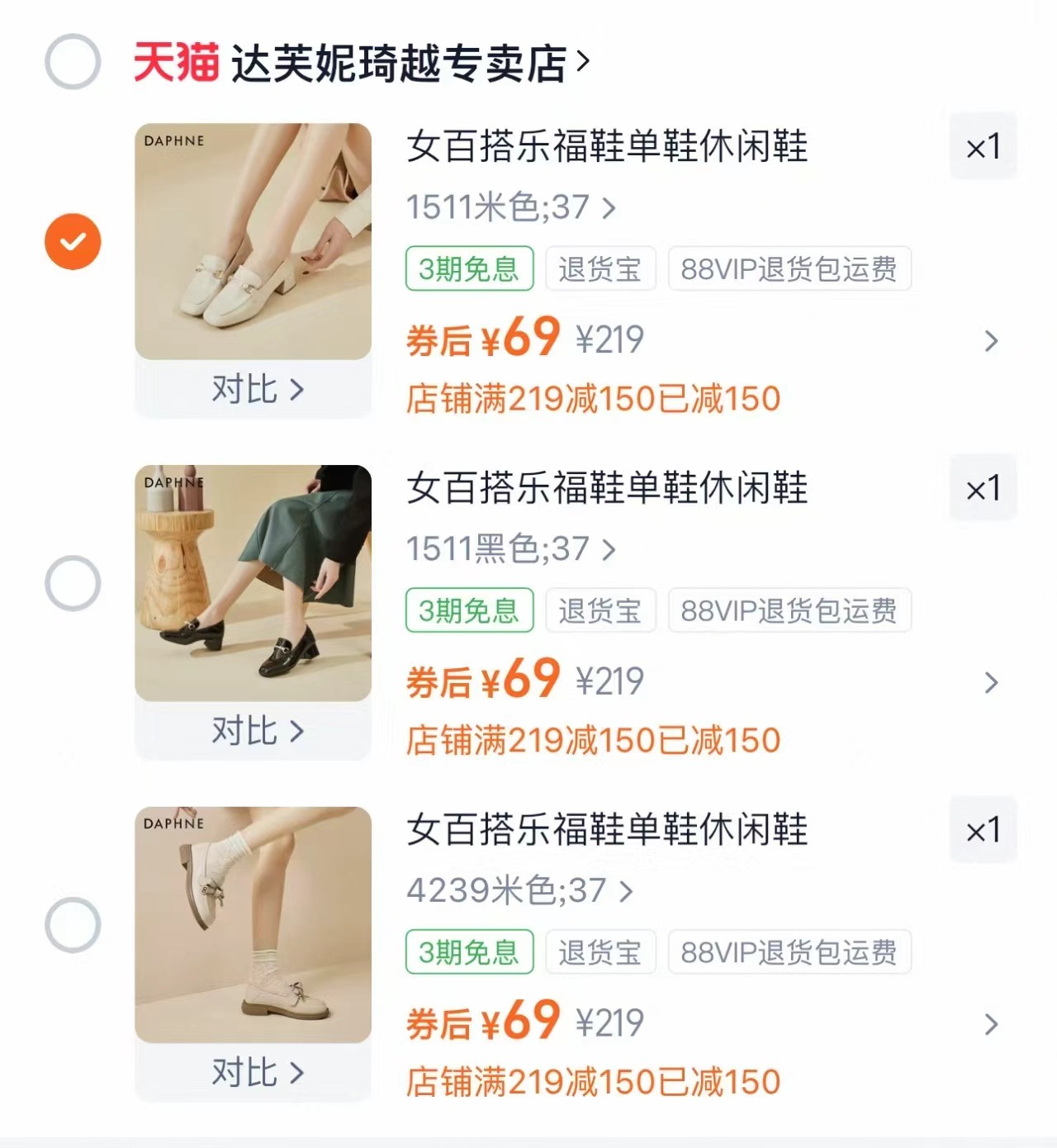The image size is (1057, 1148).
Task: Click the 退货宝 badge on the last product
Action: [x=600, y=952]
